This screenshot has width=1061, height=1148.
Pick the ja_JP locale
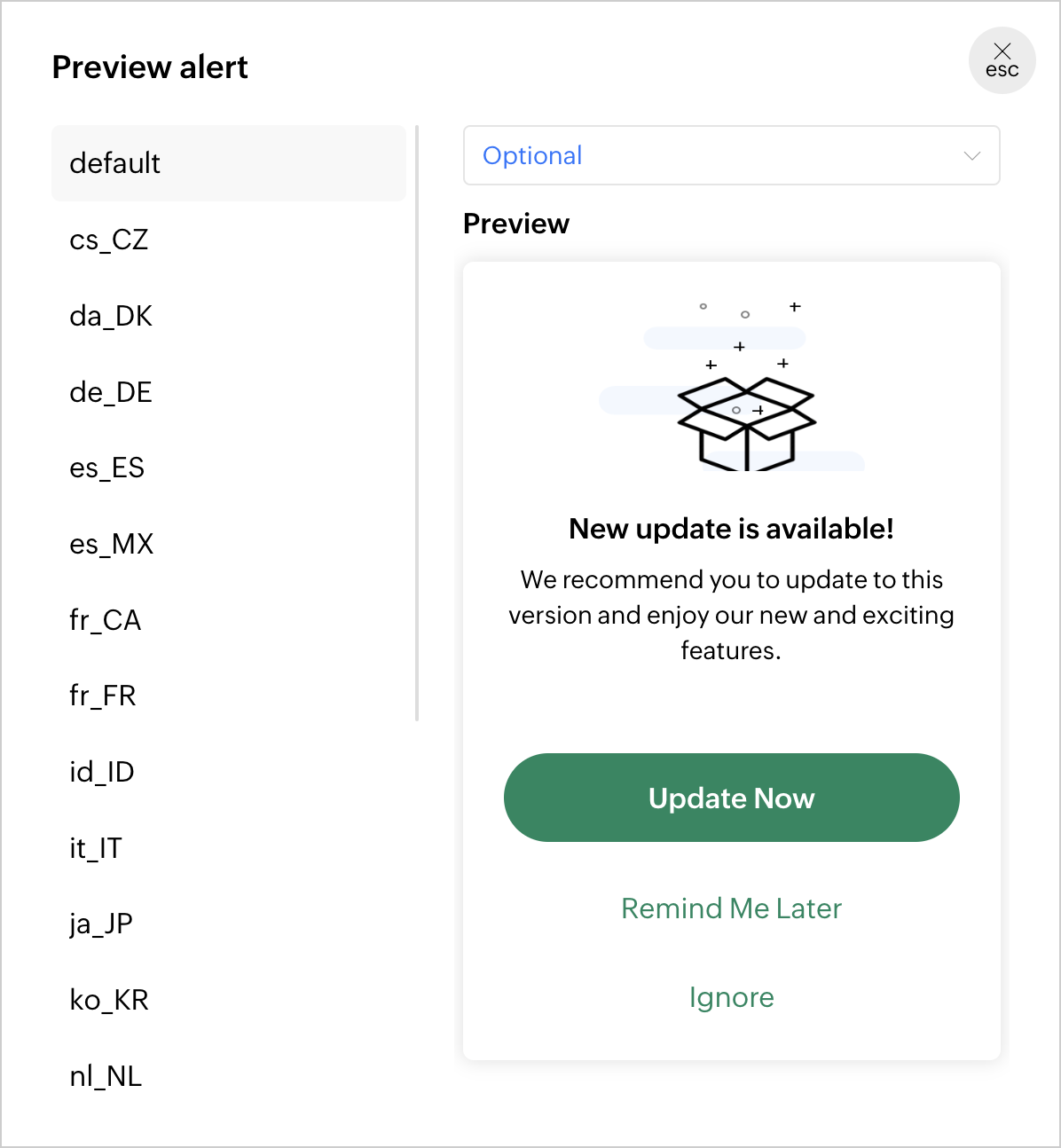coord(101,924)
